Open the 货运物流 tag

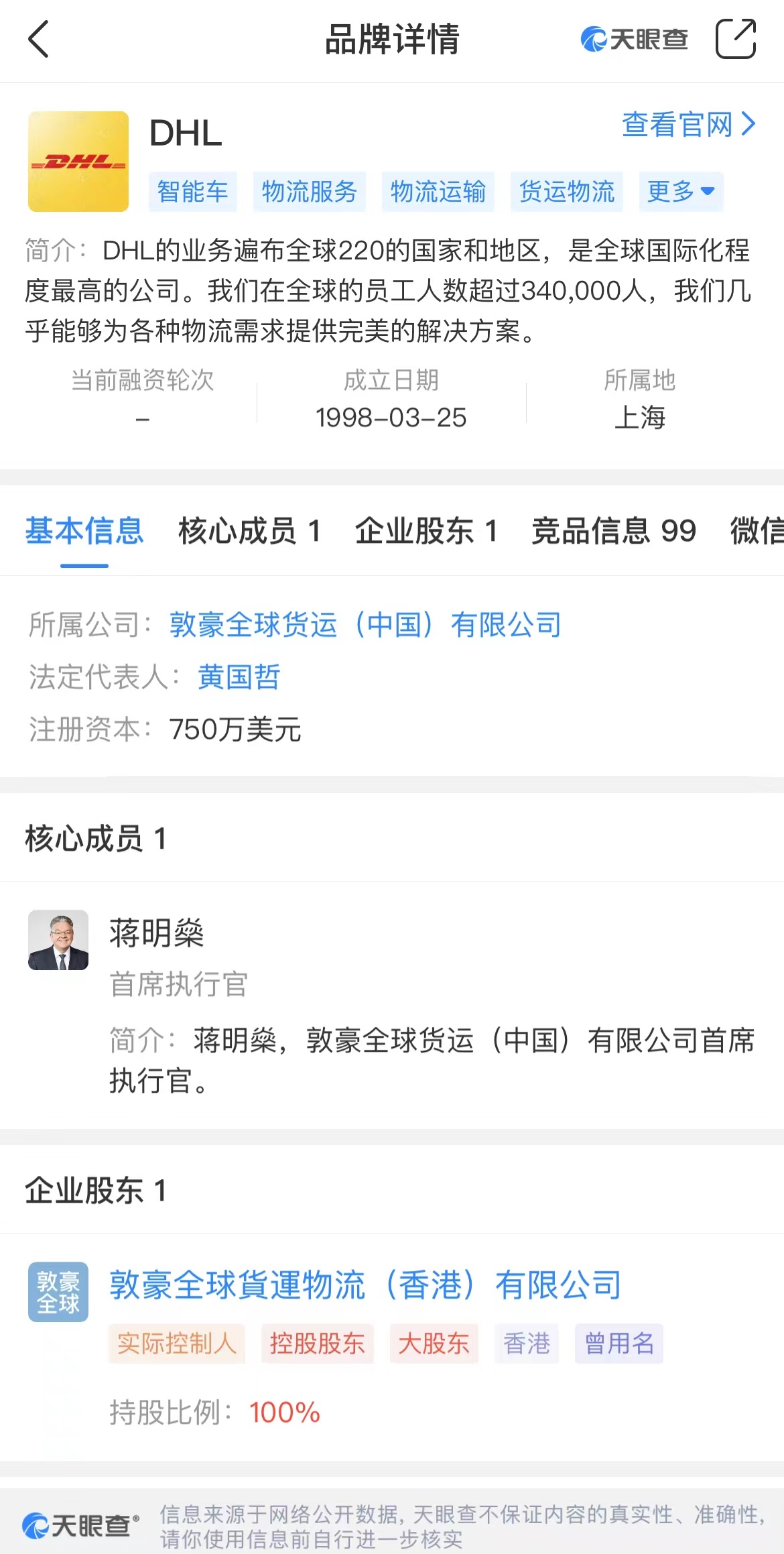(x=566, y=192)
